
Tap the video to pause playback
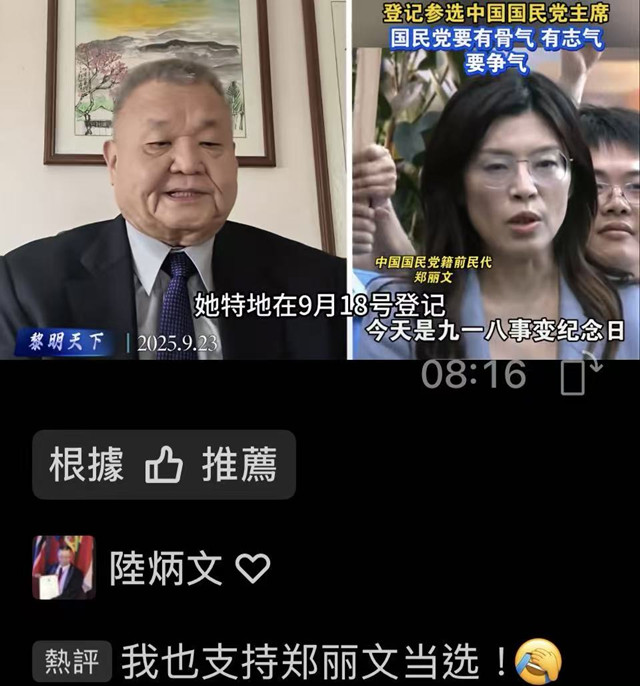[320, 180]
